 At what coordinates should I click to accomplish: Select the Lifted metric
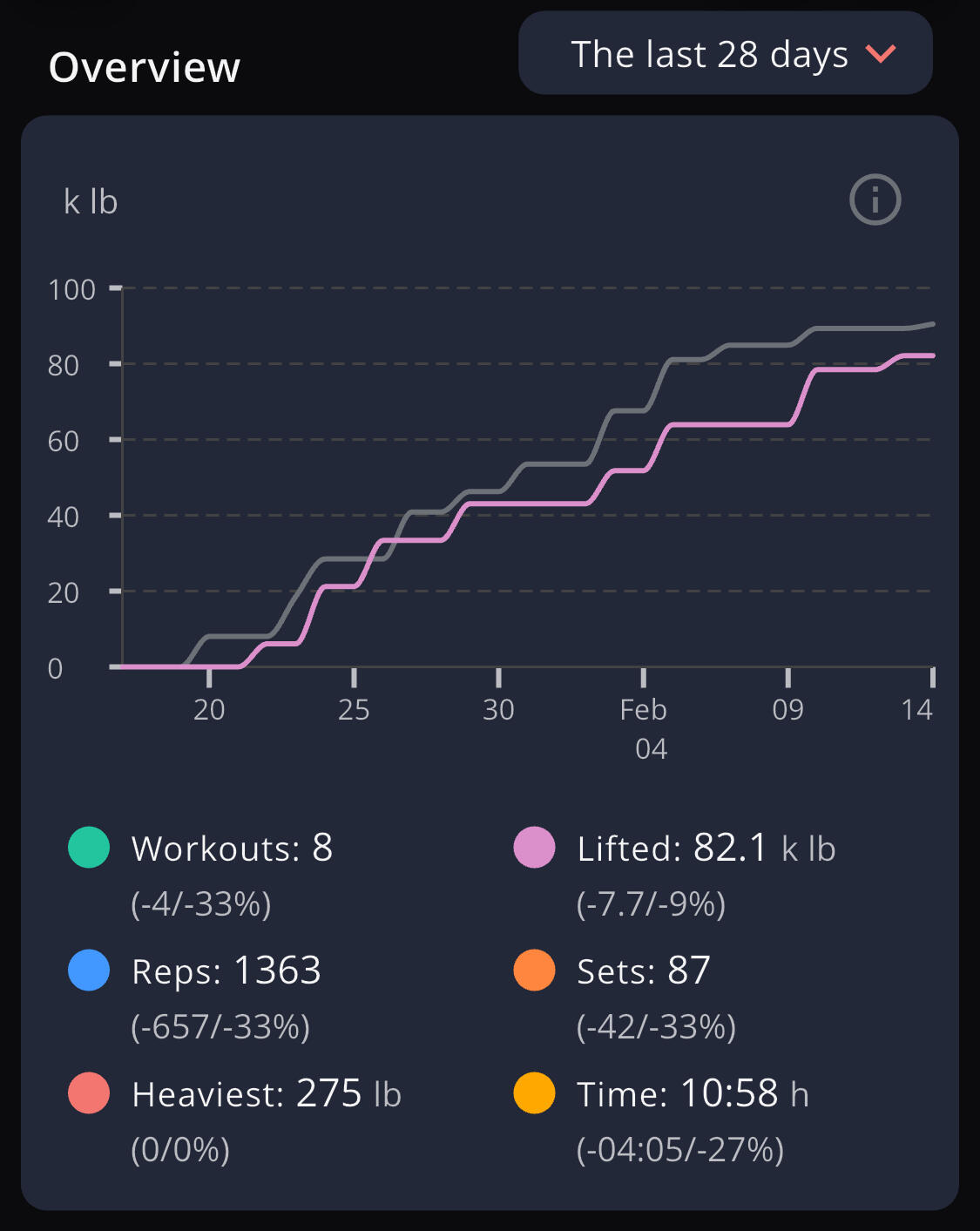(x=674, y=849)
